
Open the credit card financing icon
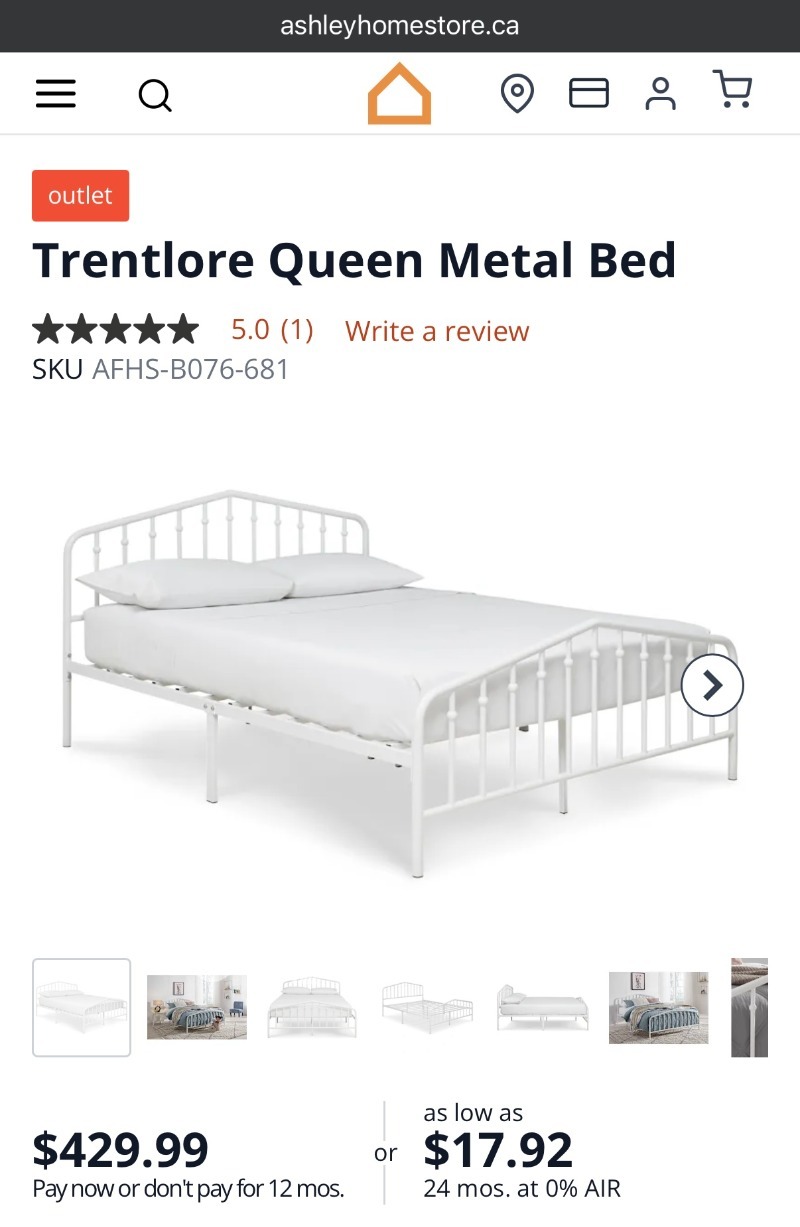click(x=589, y=93)
